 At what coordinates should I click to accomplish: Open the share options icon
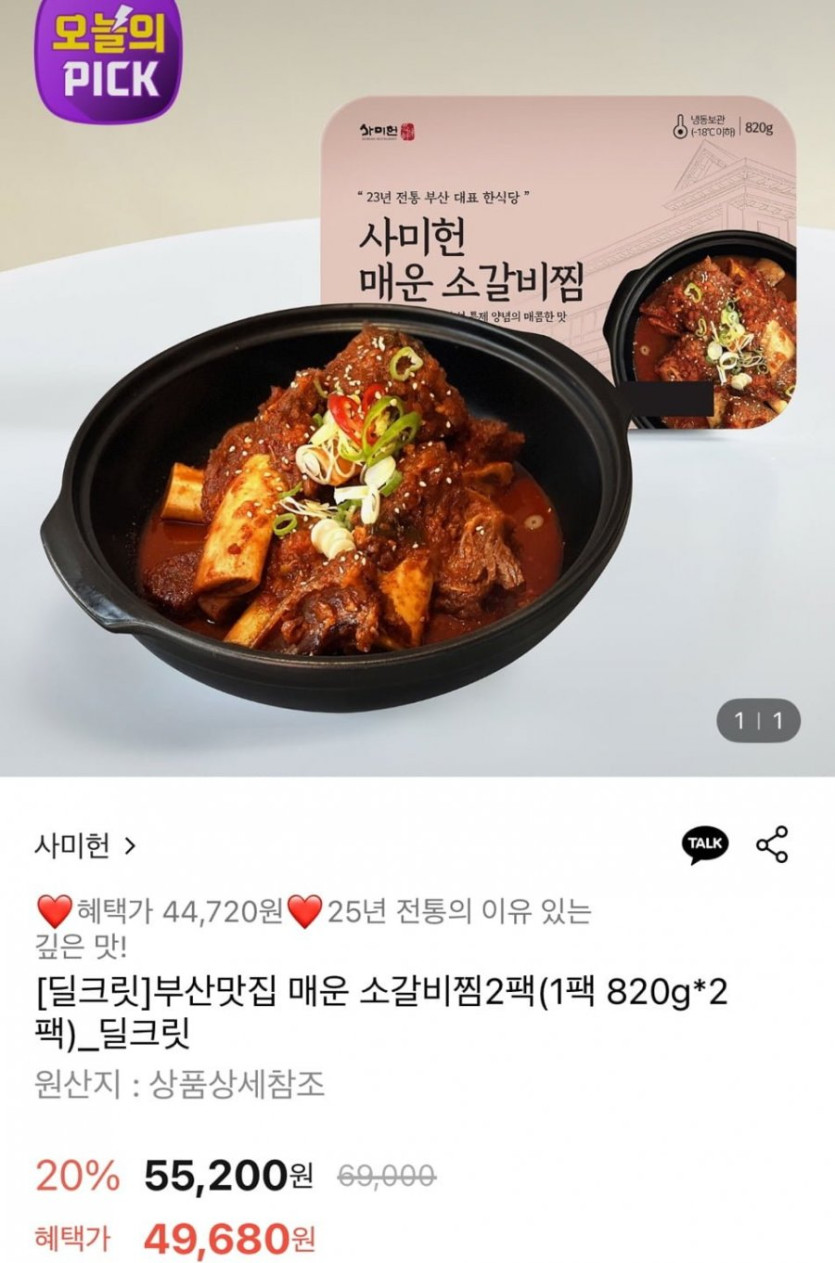coord(772,845)
